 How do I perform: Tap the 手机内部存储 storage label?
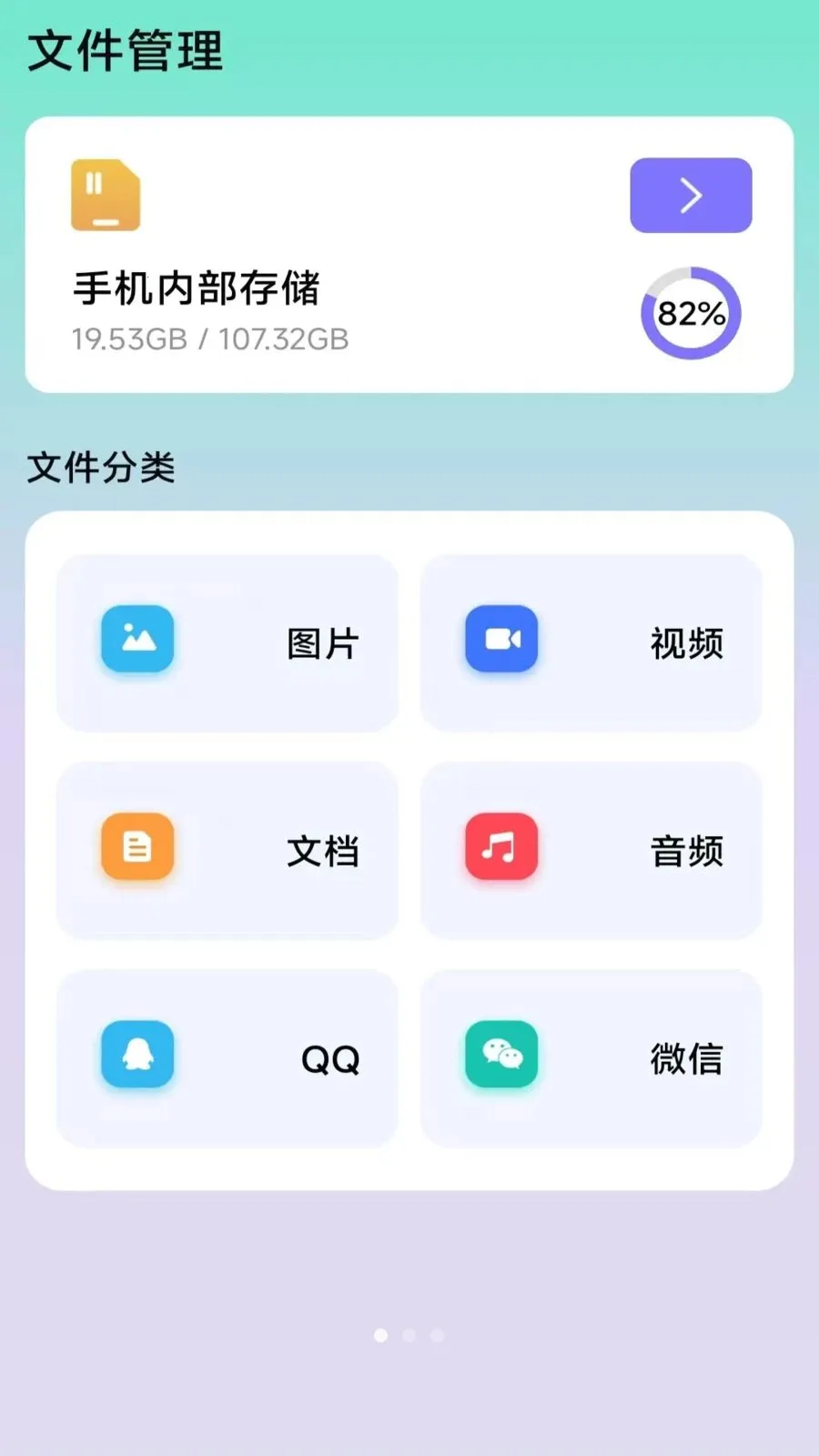pyautogui.click(x=197, y=289)
